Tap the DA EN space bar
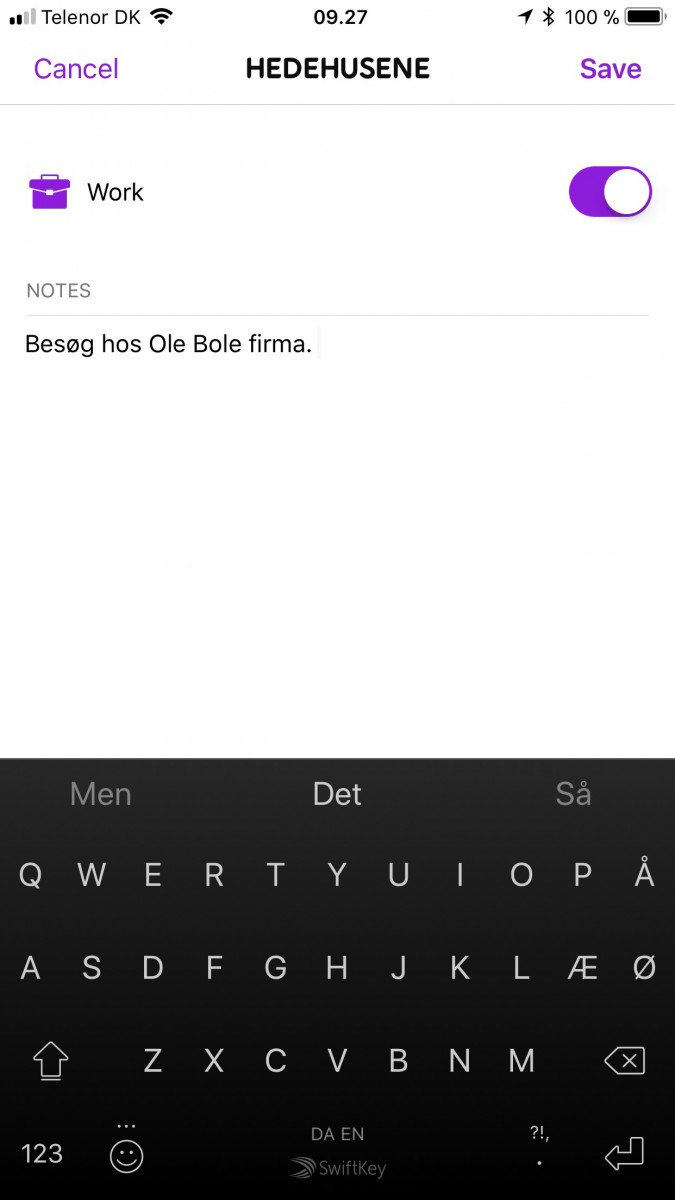Image resolution: width=675 pixels, height=1200 pixels. (x=337, y=1152)
